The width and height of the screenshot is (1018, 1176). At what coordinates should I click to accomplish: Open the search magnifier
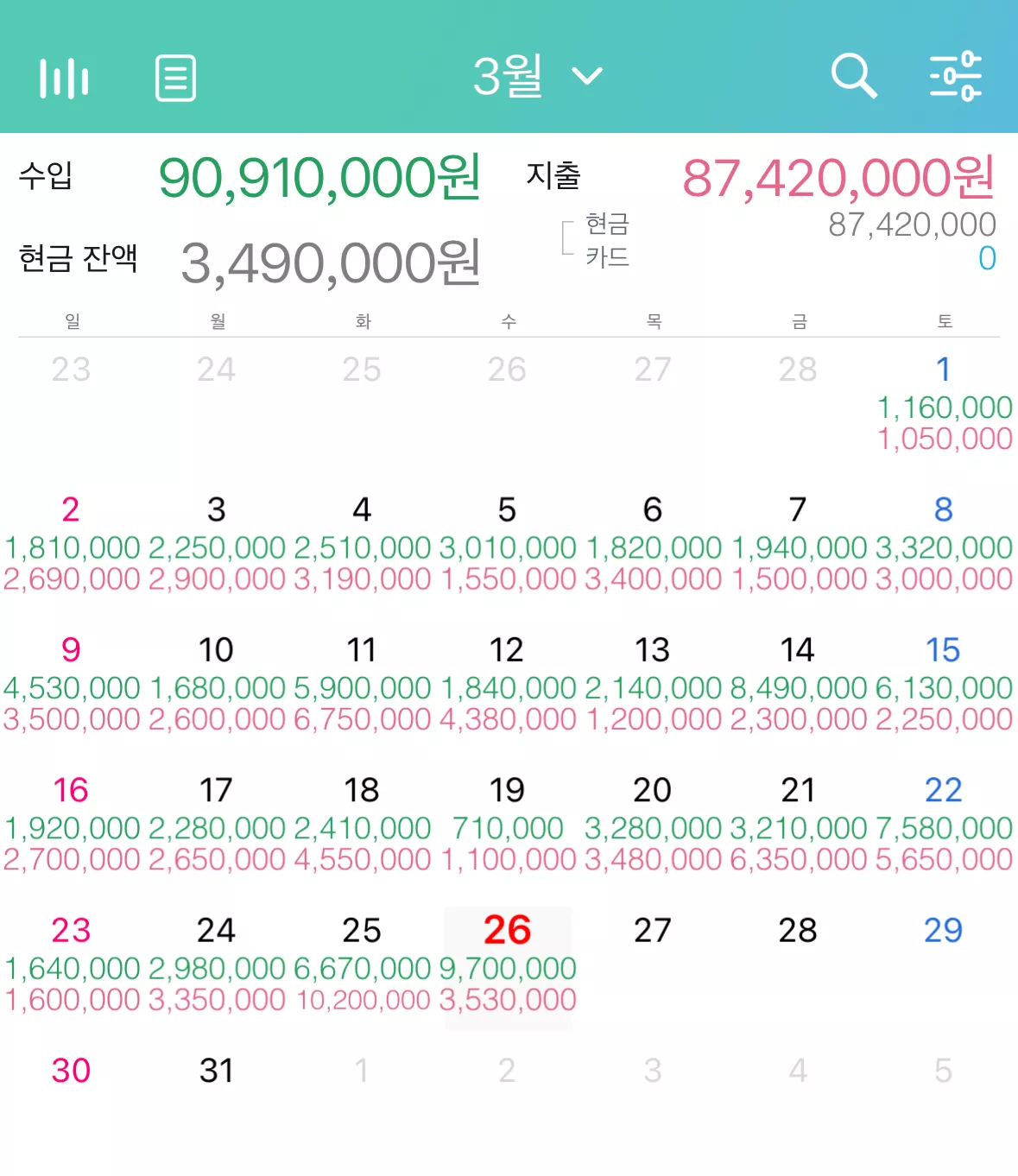tap(853, 76)
